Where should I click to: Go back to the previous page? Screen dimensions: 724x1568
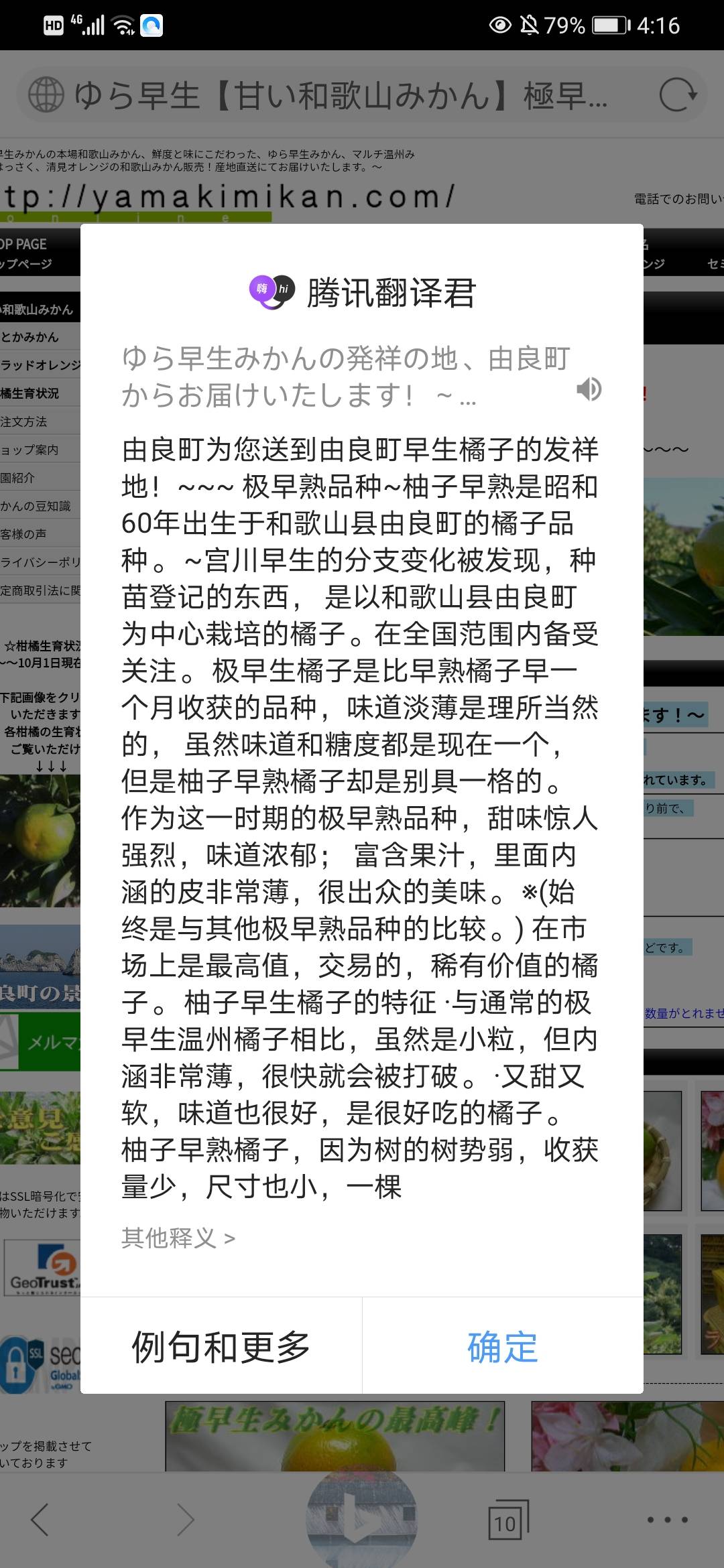coord(41,1519)
